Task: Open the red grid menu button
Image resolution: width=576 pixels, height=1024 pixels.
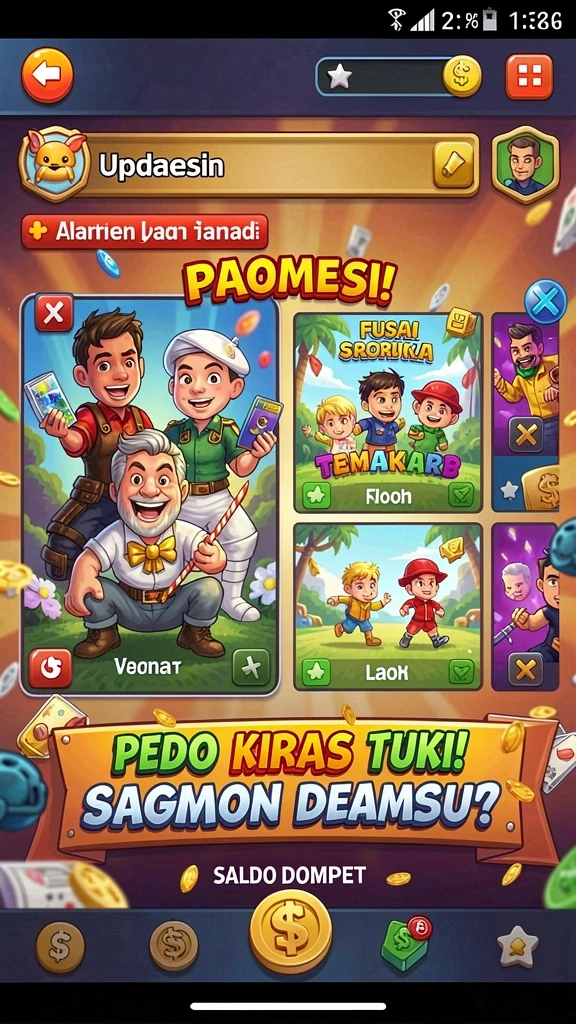Action: click(x=529, y=77)
